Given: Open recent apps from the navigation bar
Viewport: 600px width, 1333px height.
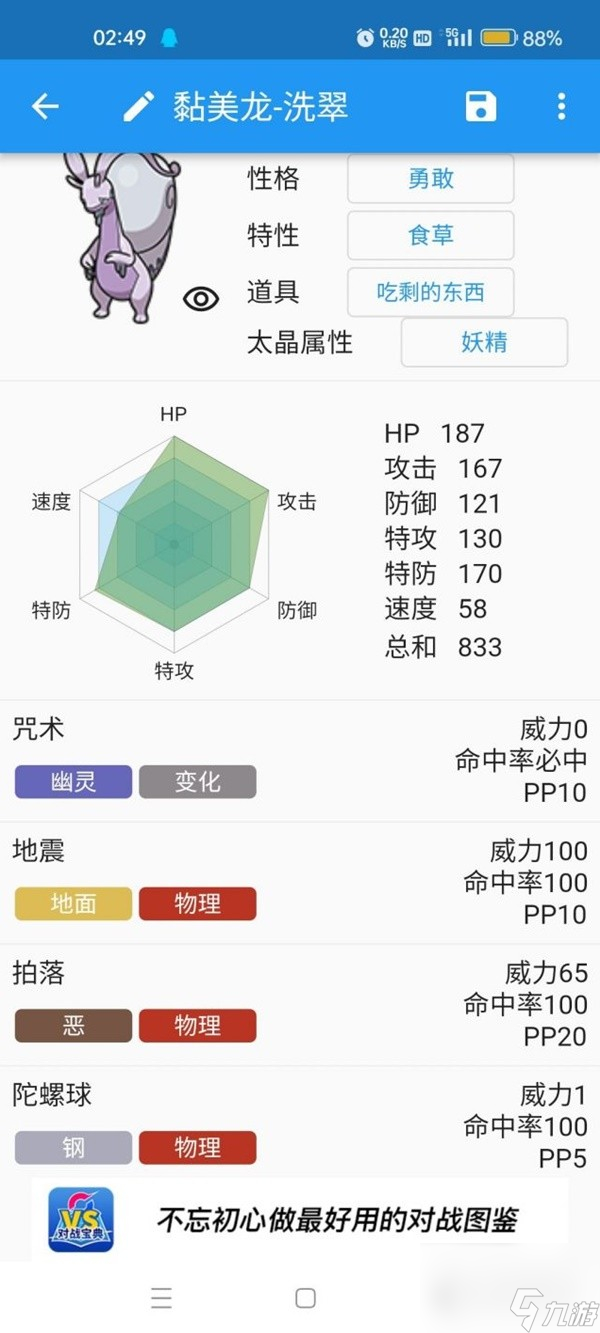Looking at the screenshot, I should [x=161, y=1298].
